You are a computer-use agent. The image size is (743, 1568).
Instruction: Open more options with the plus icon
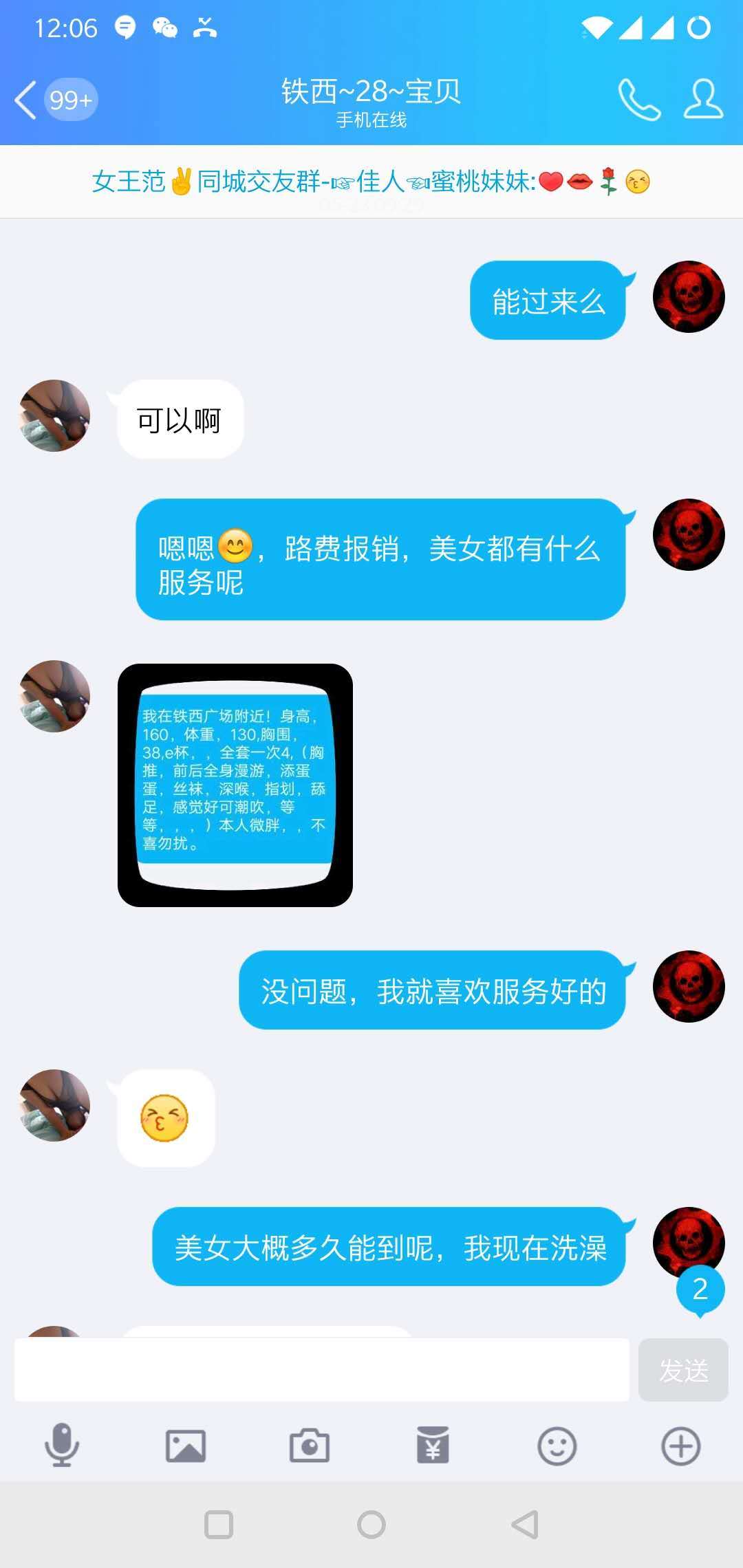tap(680, 1446)
